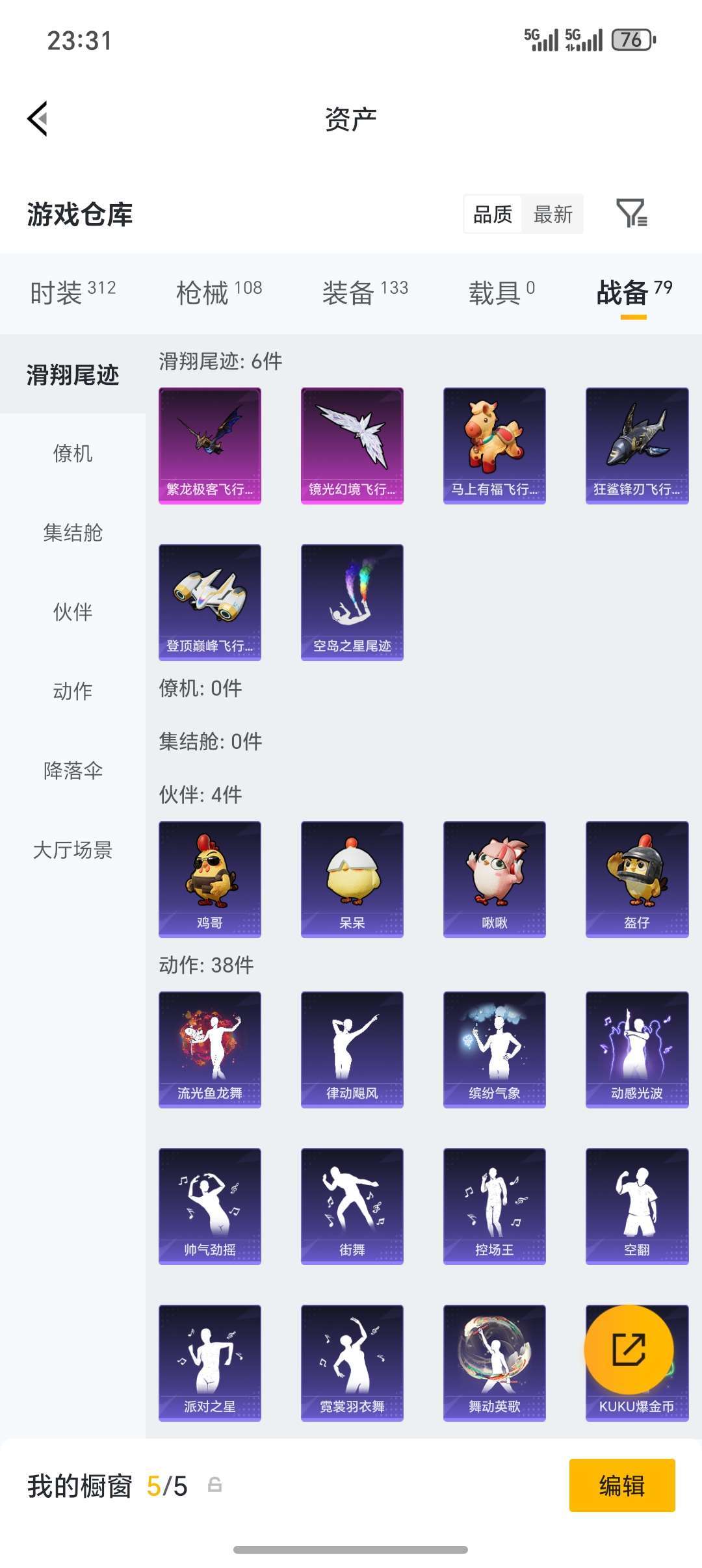702x1568 pixels.
Task: Open the filter icon next to 最新
Action: 631,213
